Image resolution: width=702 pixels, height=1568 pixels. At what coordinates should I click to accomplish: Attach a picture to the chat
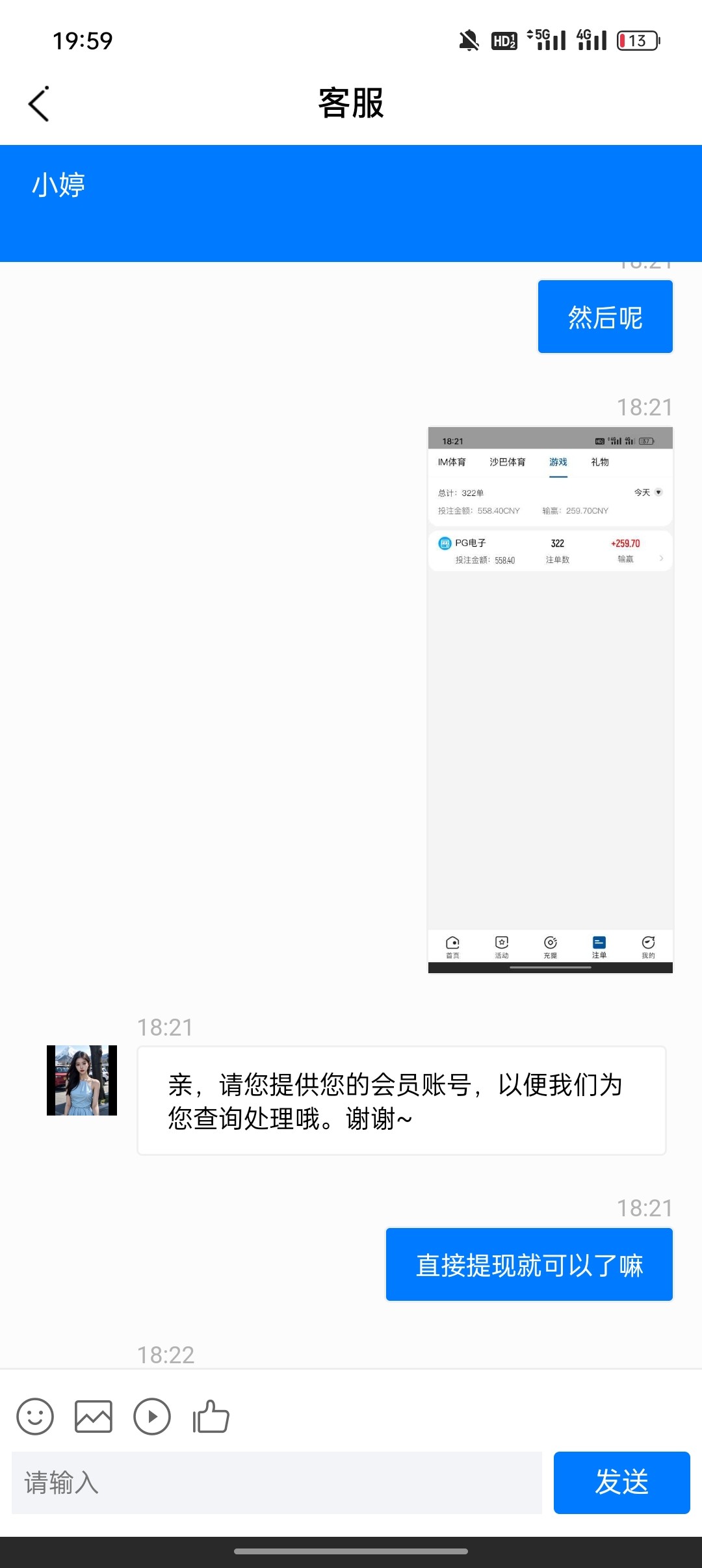[94, 1417]
